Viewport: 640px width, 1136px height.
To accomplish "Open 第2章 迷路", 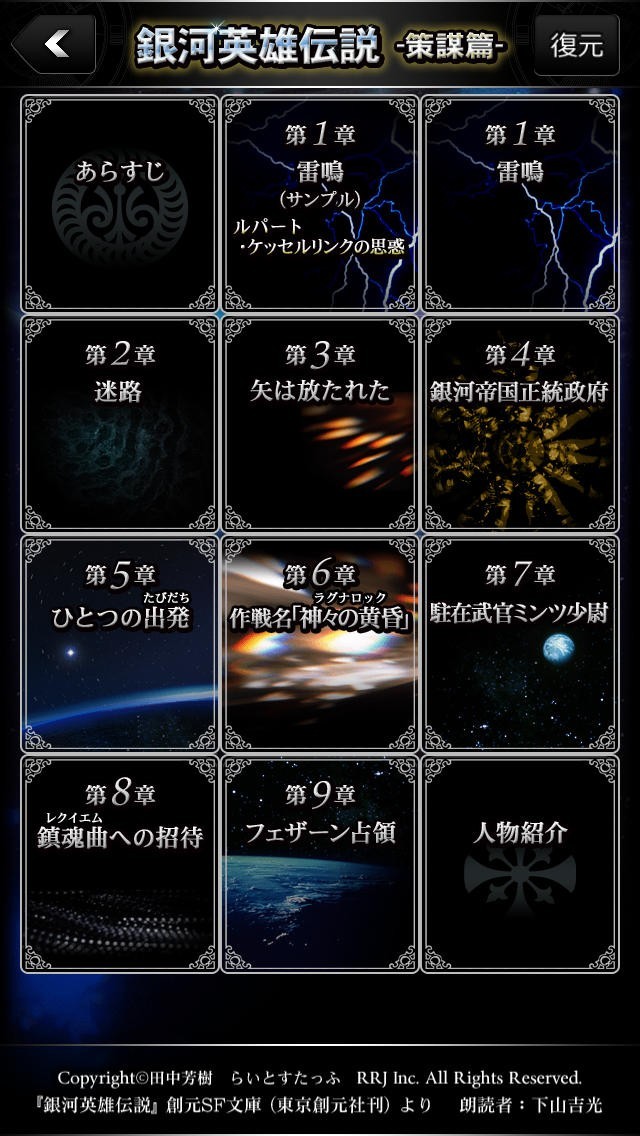I will (x=120, y=424).
